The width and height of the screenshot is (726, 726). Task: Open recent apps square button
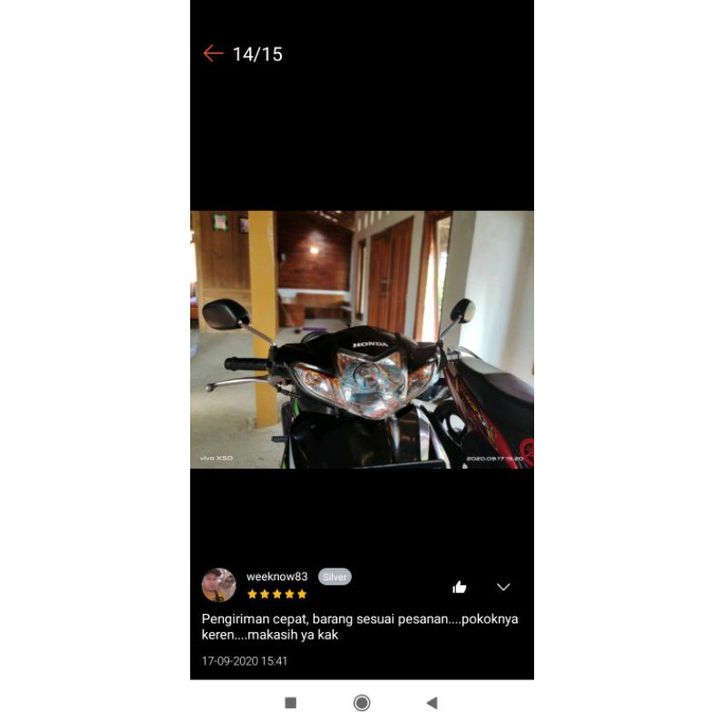[x=291, y=703]
